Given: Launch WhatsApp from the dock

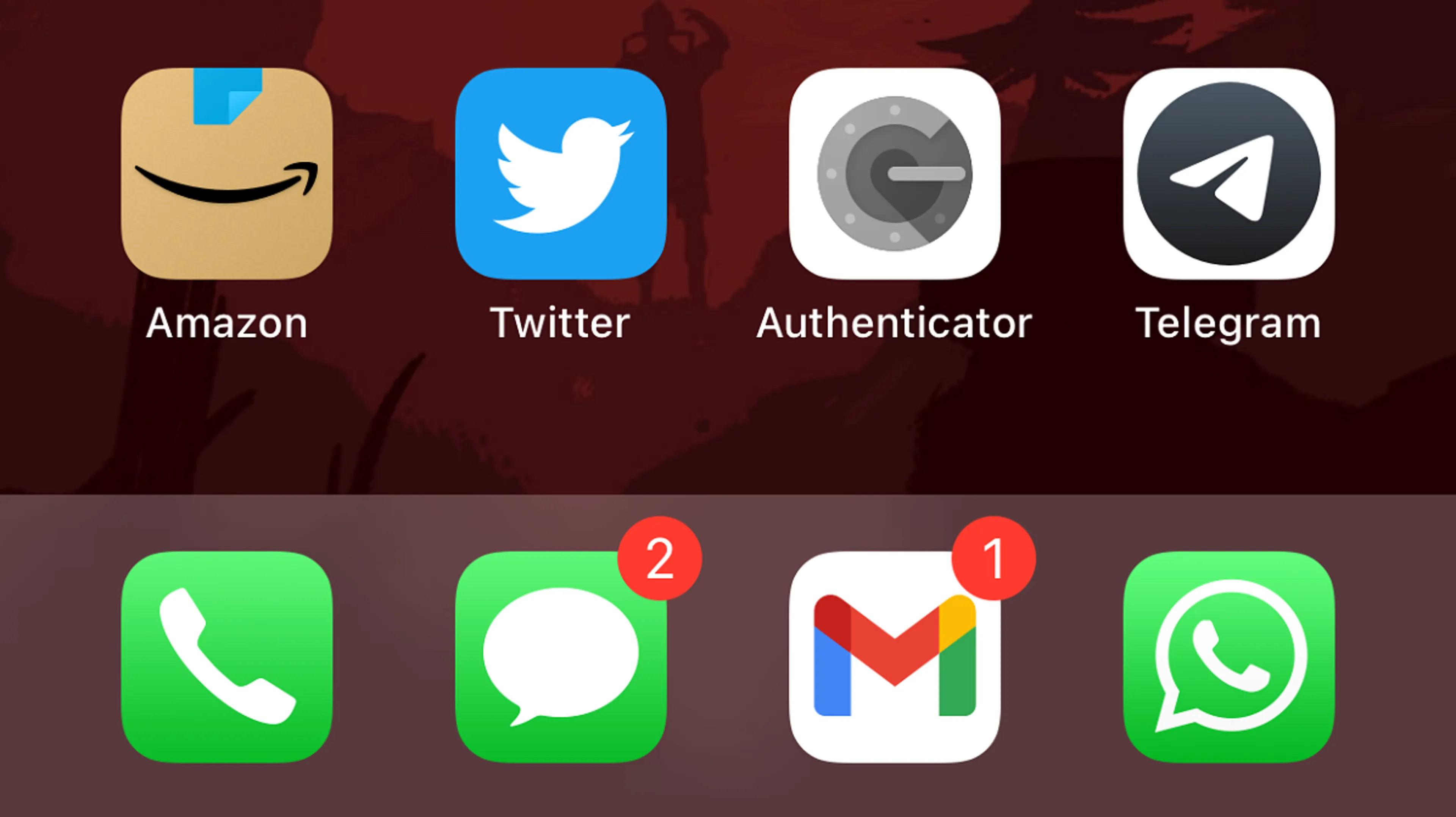Looking at the screenshot, I should (1229, 657).
